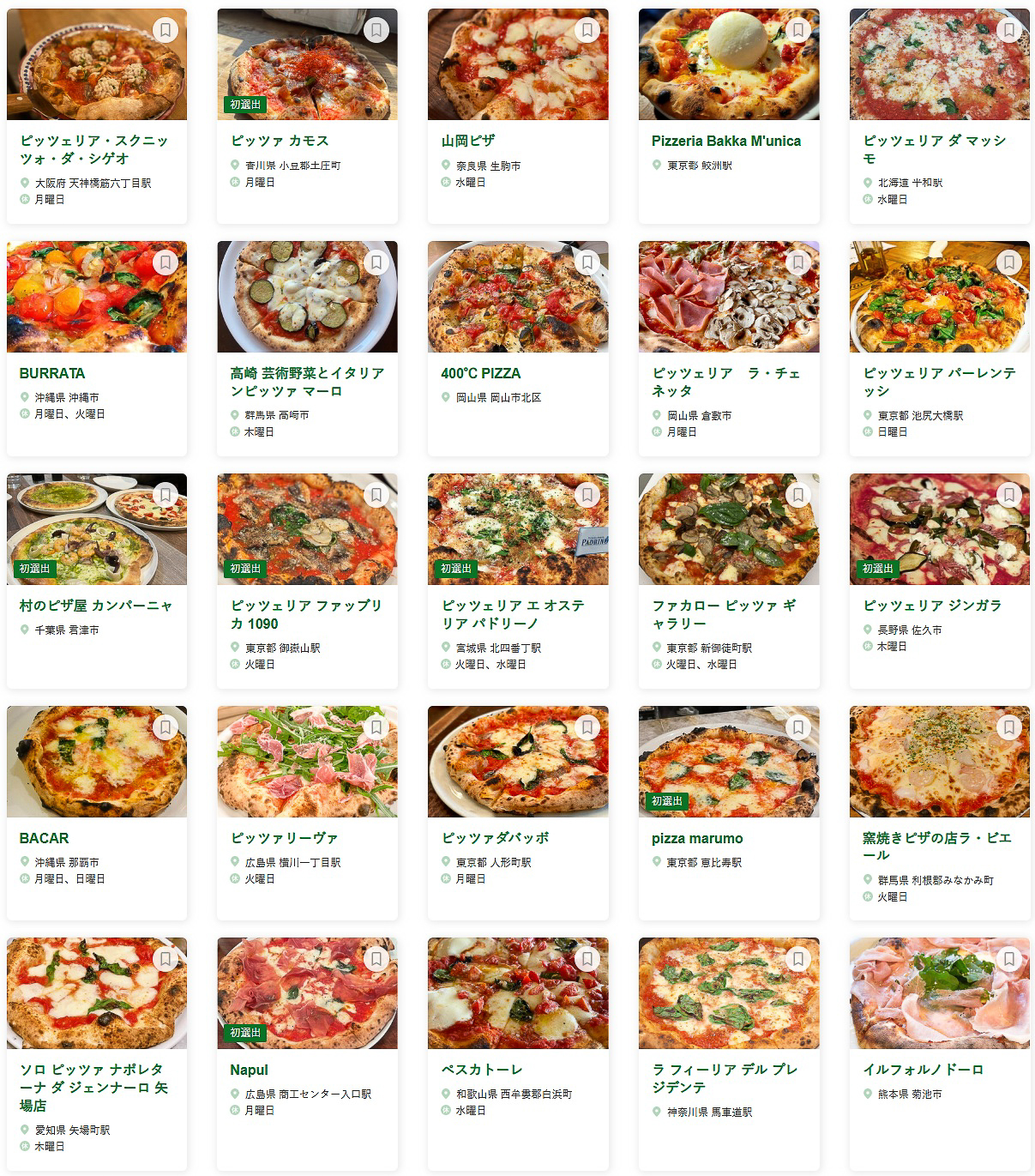1035x1176 pixels.
Task: Bookmark ピッツェリア ファッブリカ 1090
Action: [376, 495]
